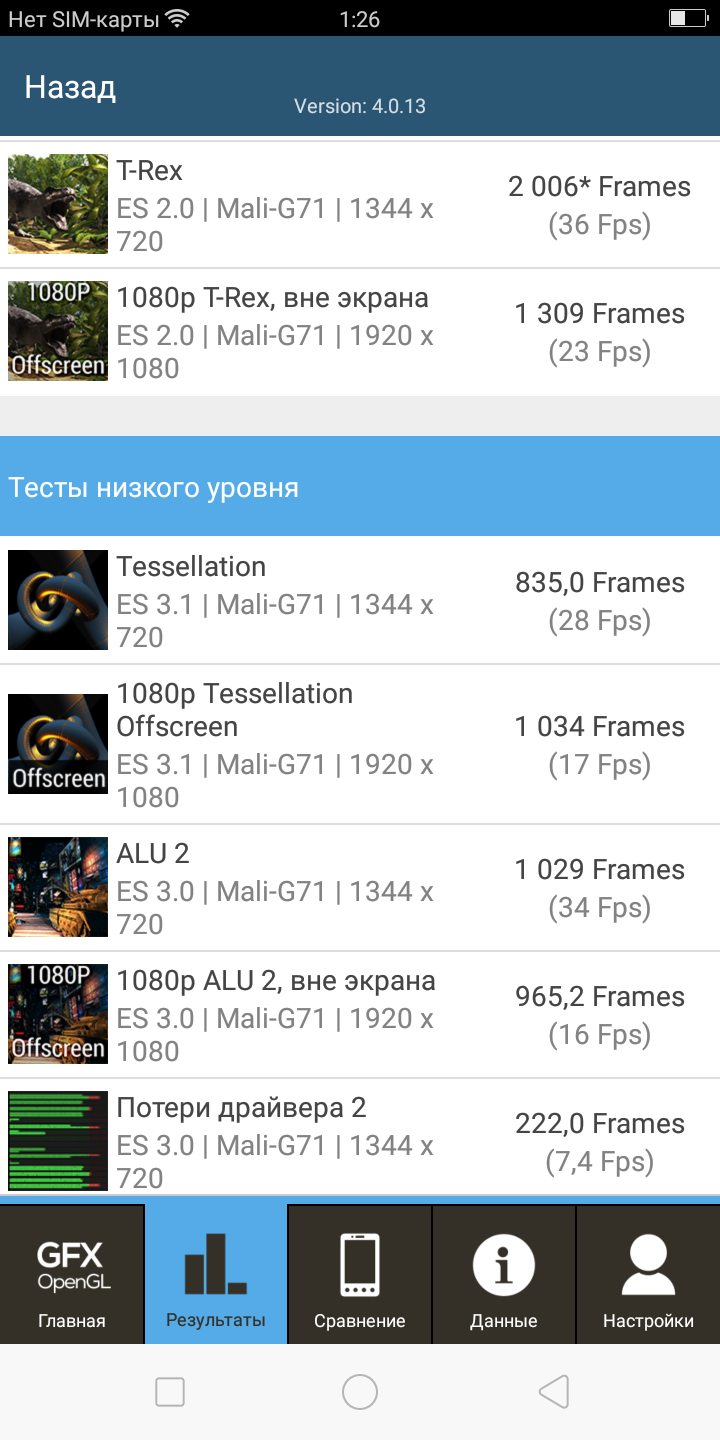Open the T-Rex benchmark result
Viewport: 720px width, 1440px height.
360,205
